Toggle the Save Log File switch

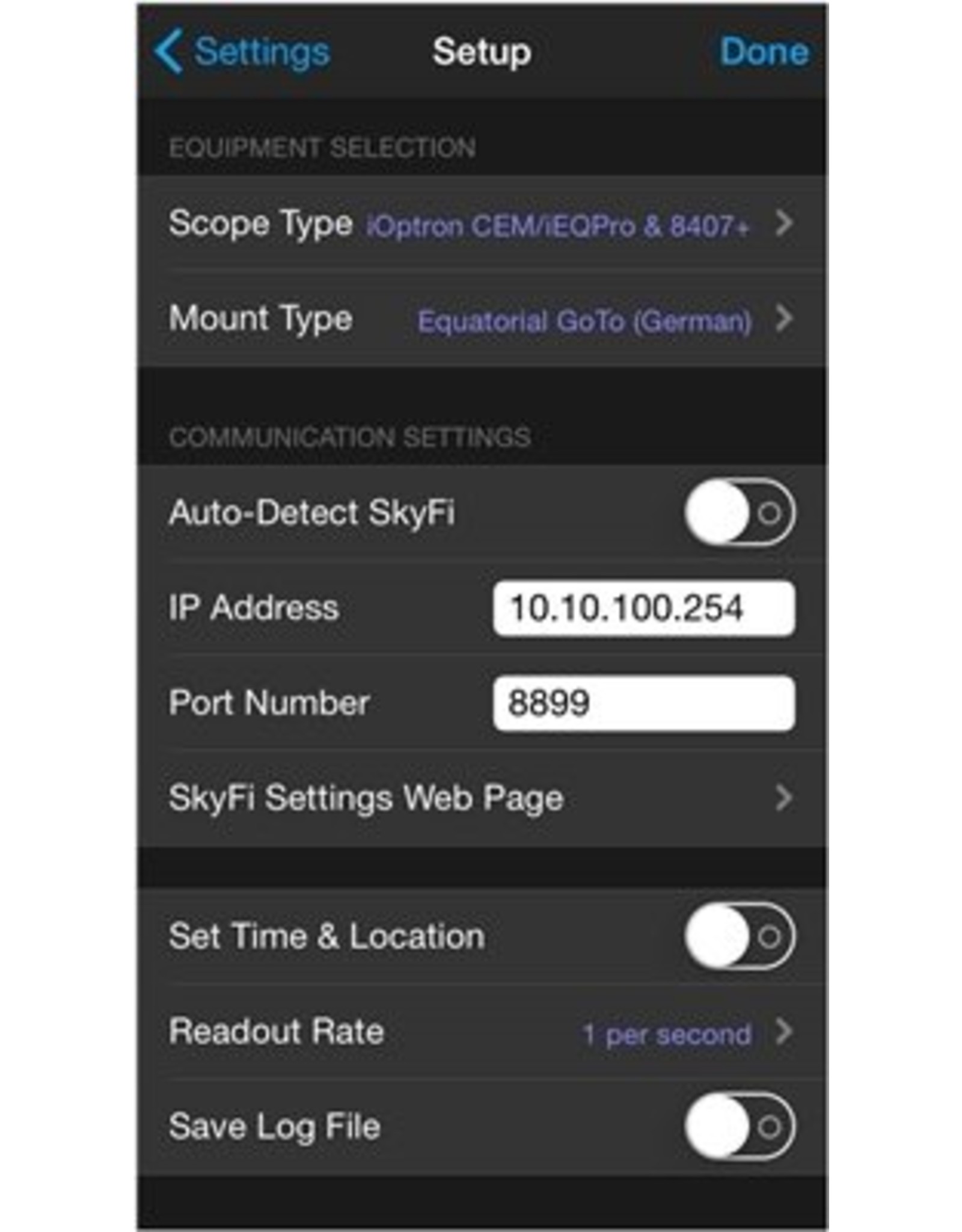(x=739, y=1126)
